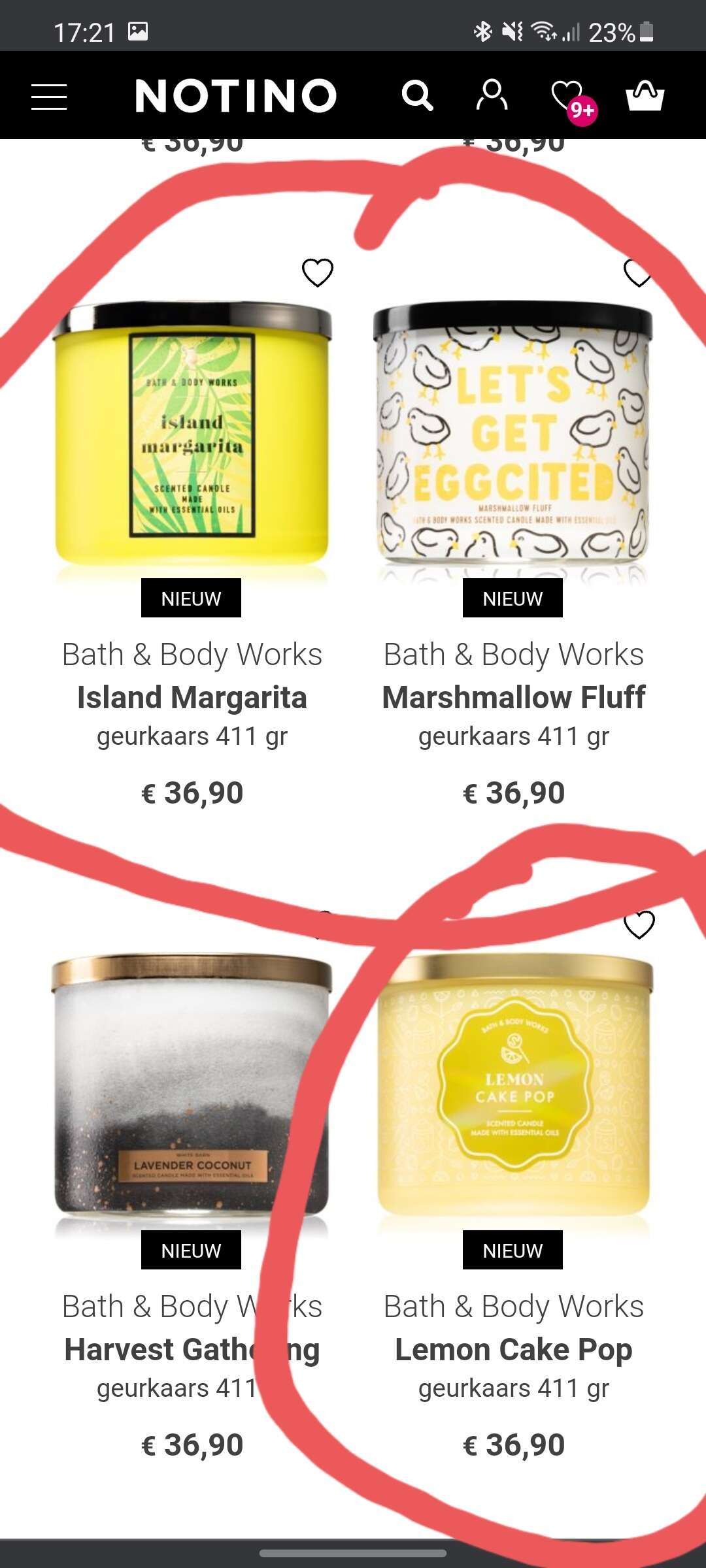Open the search icon
This screenshot has height=1568, width=706.
click(418, 96)
